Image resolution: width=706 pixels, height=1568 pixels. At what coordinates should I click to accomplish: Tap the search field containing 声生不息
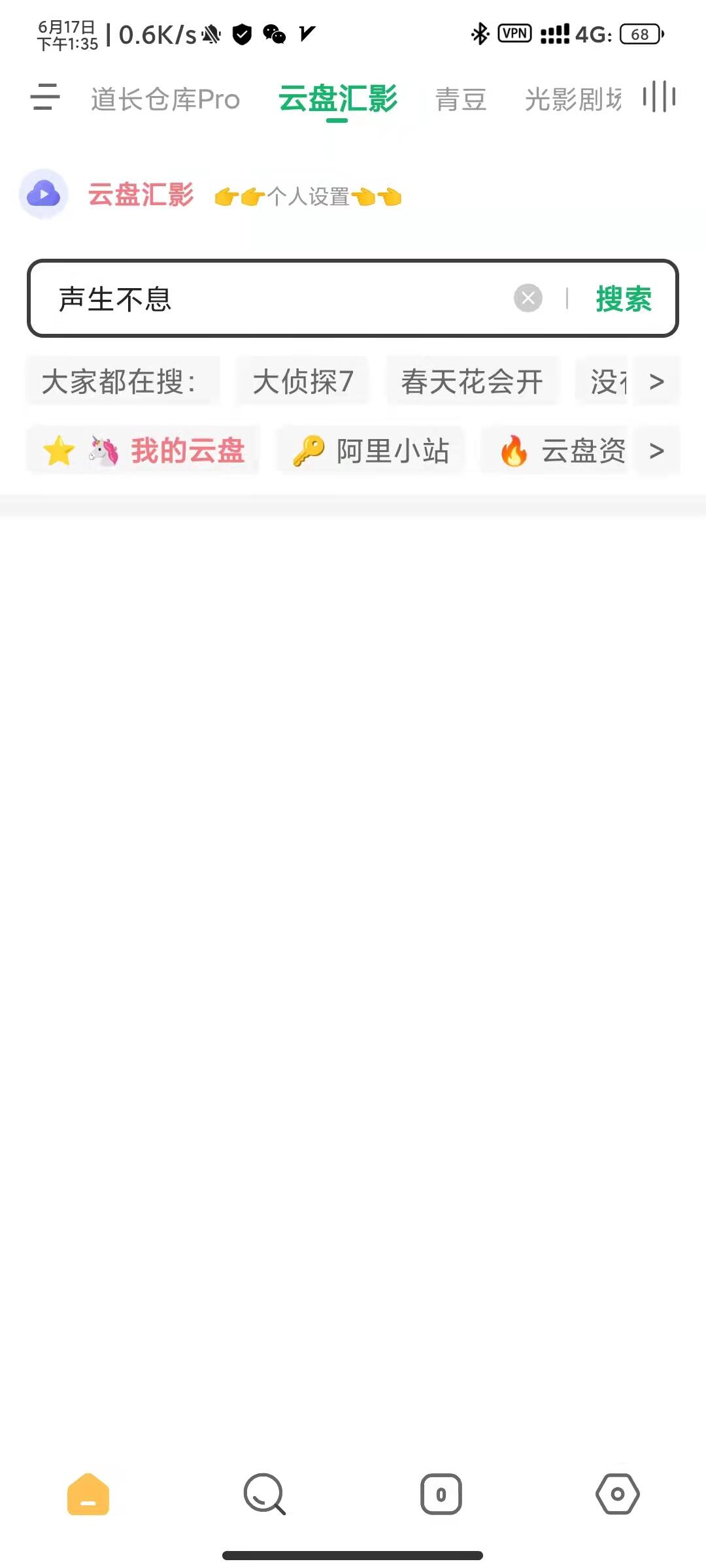tap(275, 299)
